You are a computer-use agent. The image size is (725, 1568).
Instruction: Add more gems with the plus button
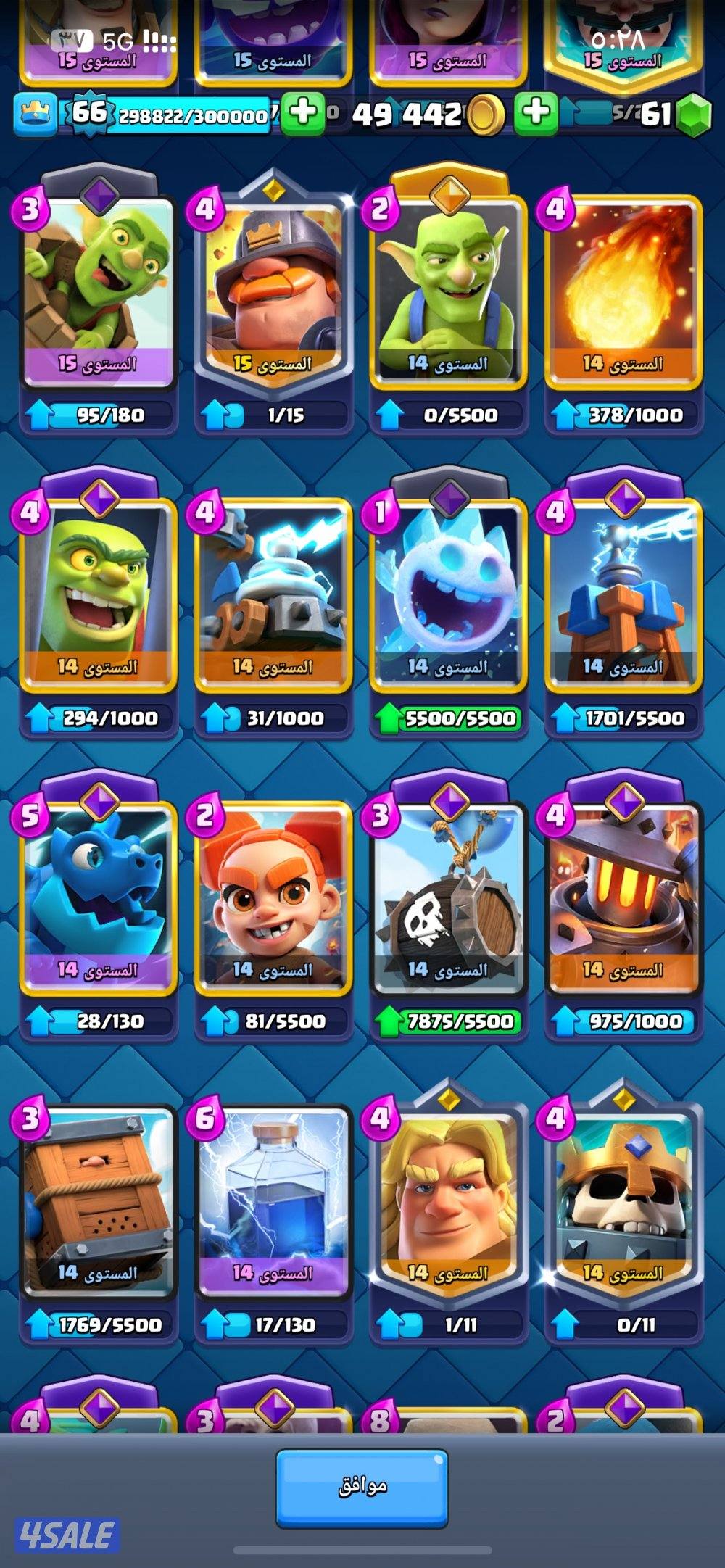click(536, 113)
